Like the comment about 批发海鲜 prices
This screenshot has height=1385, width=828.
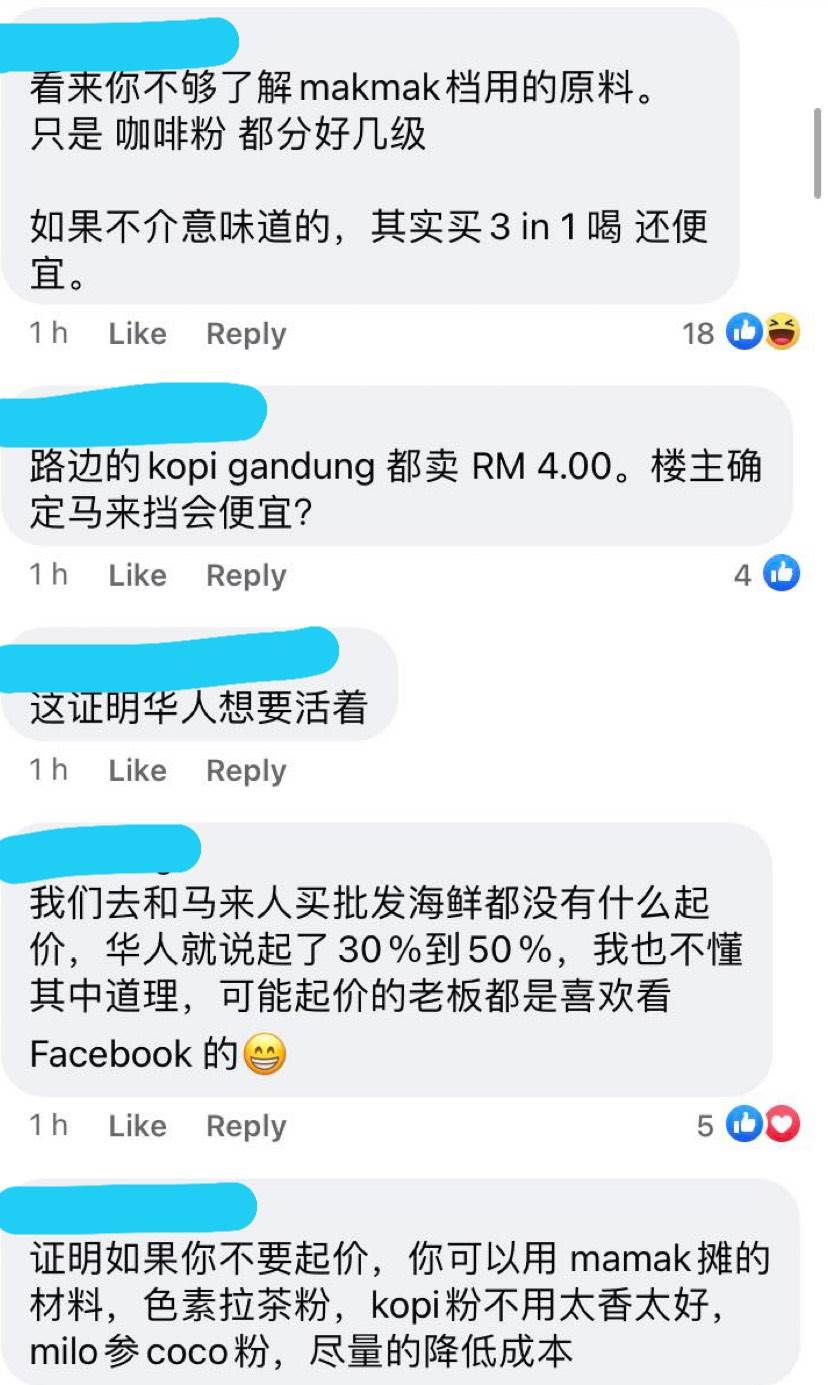(137, 1125)
